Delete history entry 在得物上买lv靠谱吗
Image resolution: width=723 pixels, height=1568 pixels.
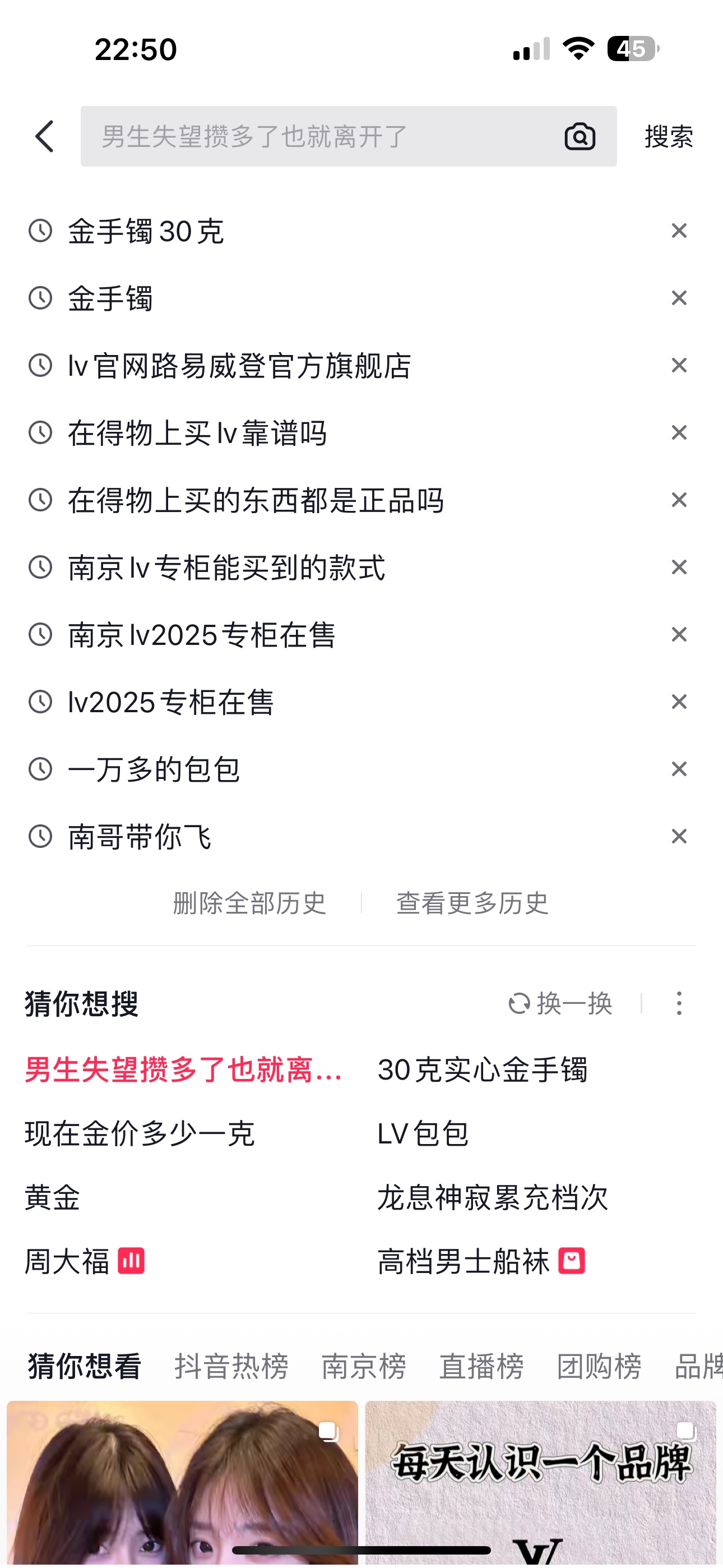pos(679,433)
